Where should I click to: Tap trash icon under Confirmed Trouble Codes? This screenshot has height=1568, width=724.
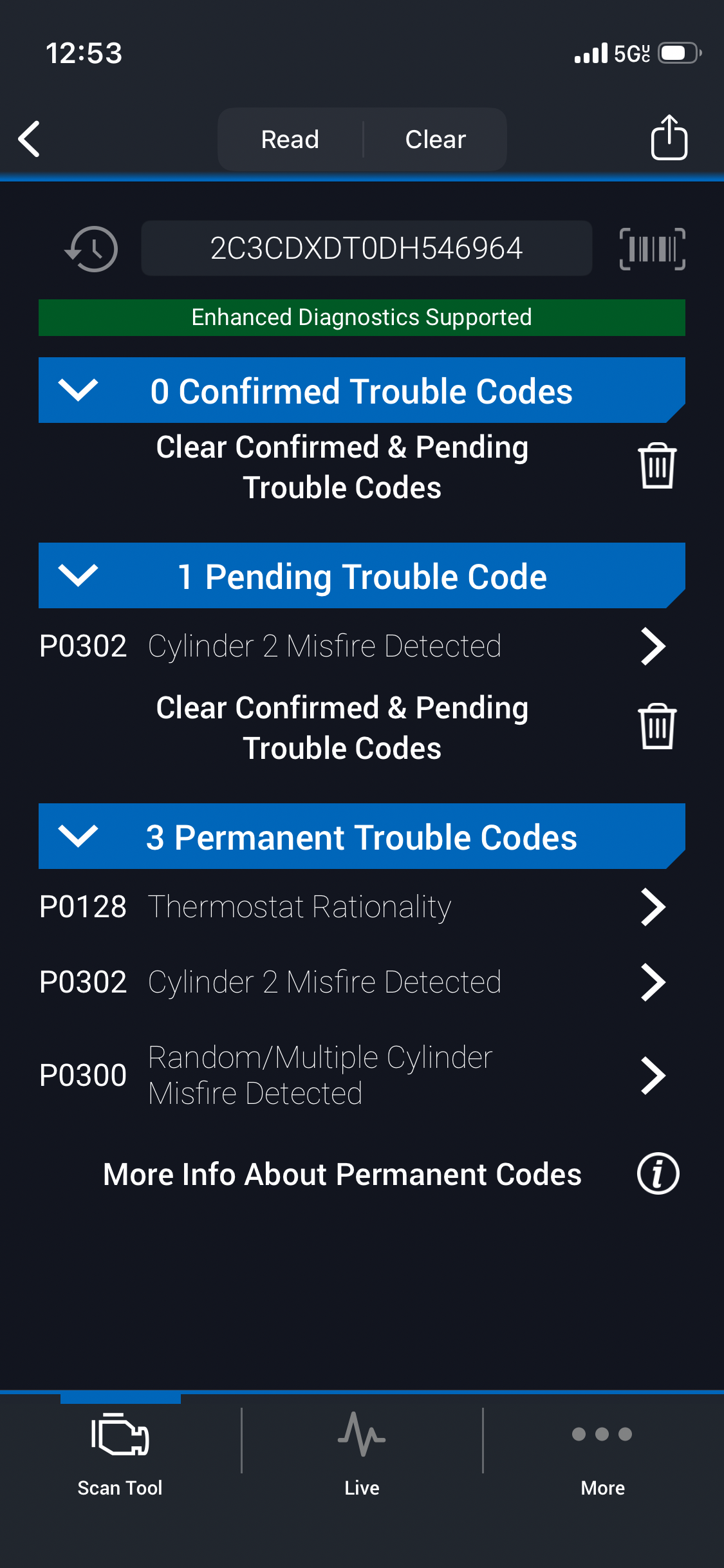(656, 466)
